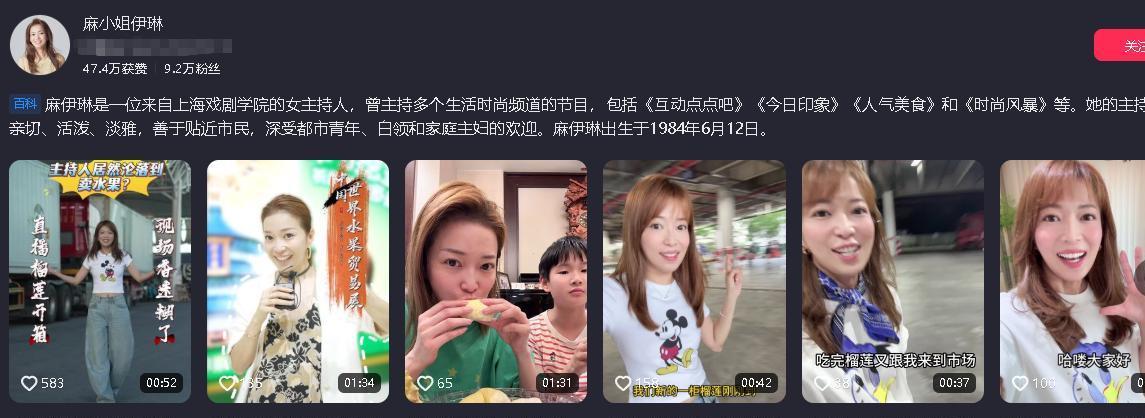Play the 01:34 fruit trade video
The width and height of the screenshot is (1145, 418).
point(297,280)
